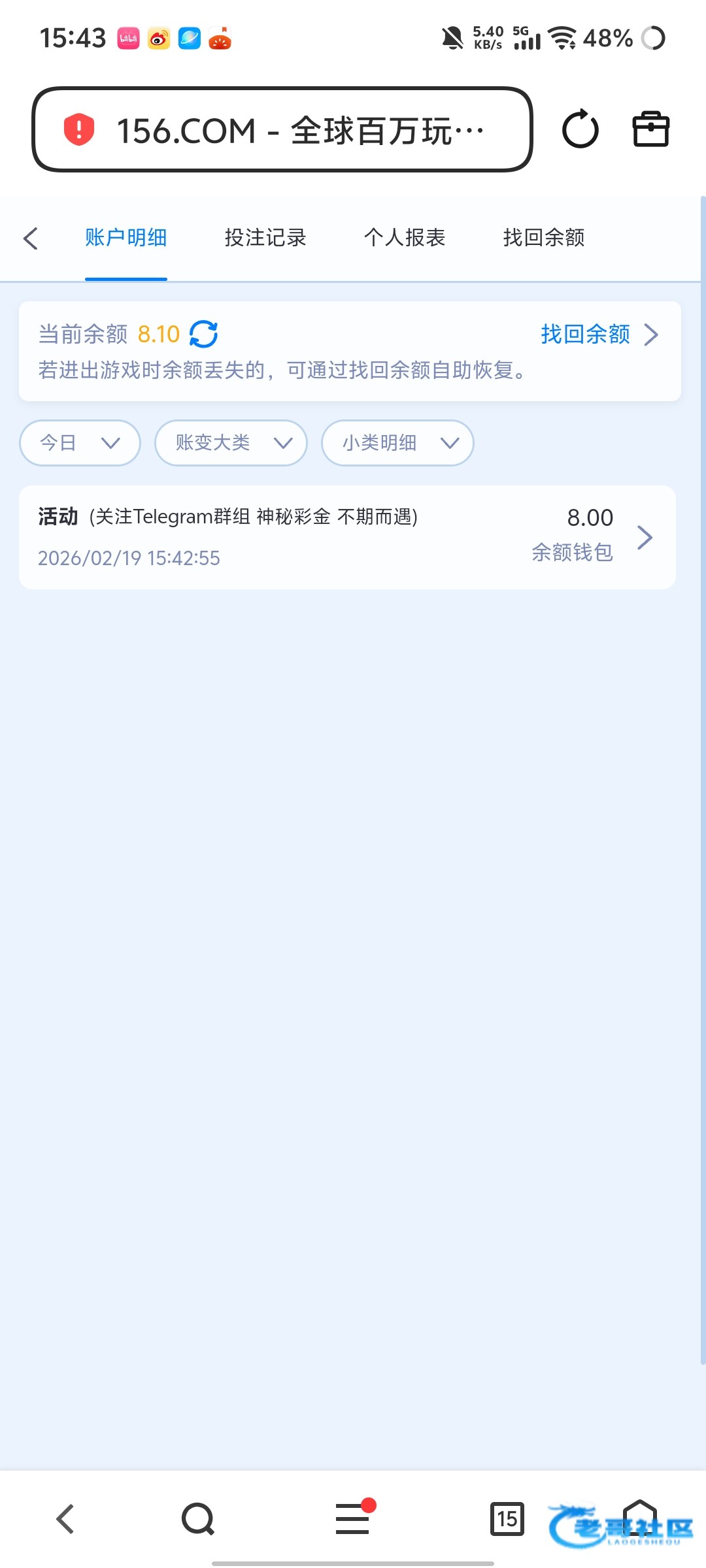The image size is (706, 1568).
Task: Open the browser toolbox icon
Action: tap(651, 130)
